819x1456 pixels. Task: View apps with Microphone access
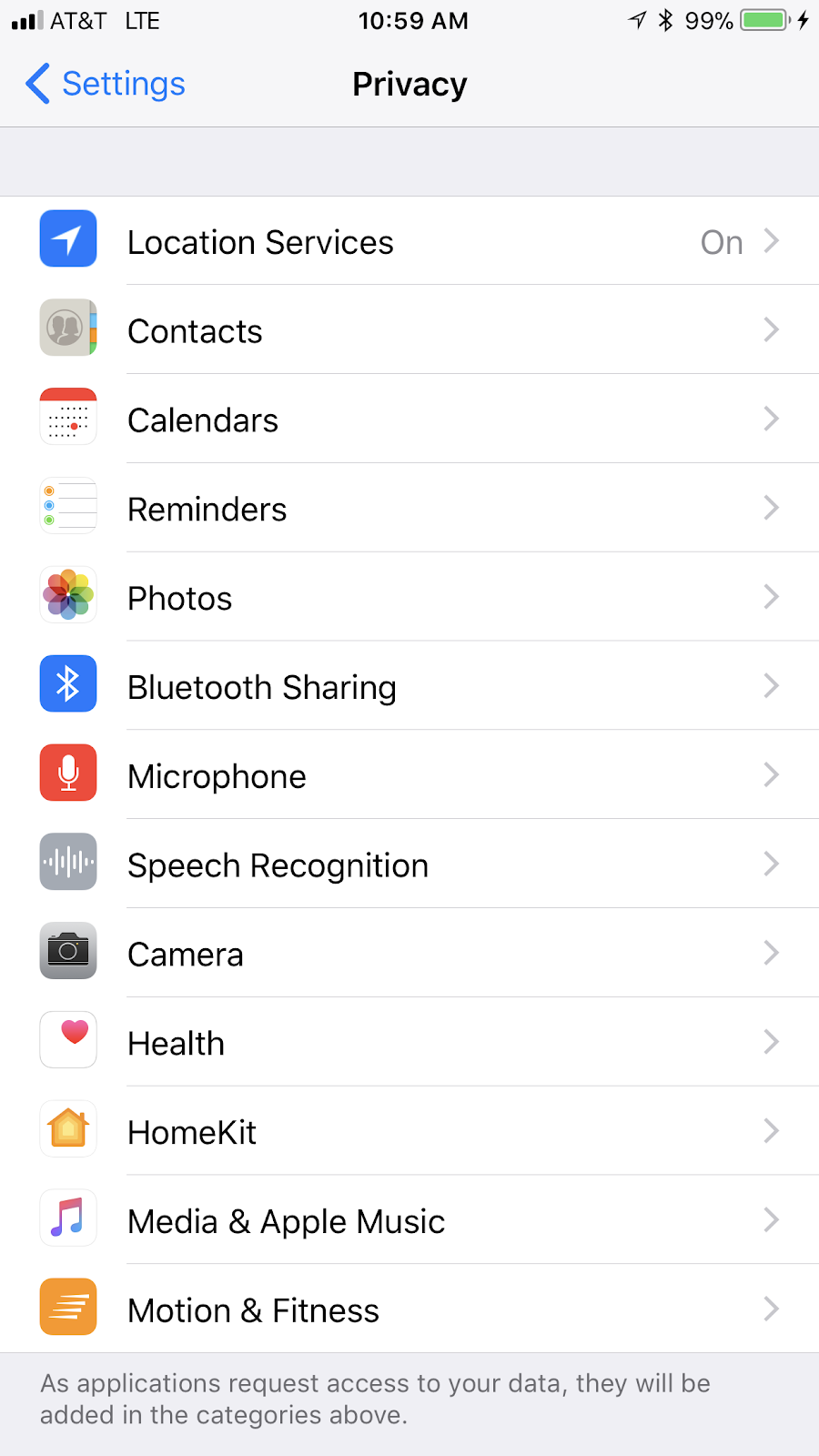(x=409, y=776)
